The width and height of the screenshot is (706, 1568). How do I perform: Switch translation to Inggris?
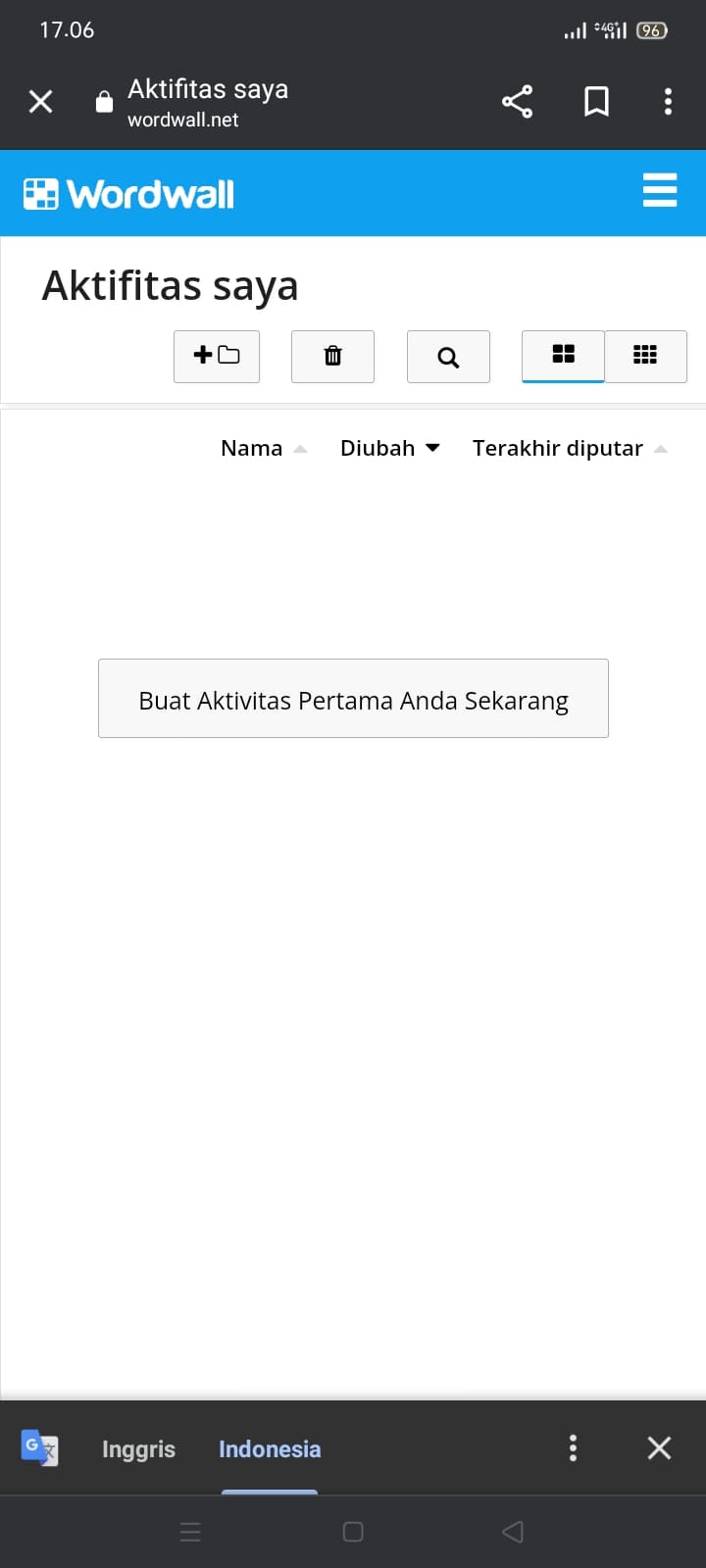[138, 1448]
